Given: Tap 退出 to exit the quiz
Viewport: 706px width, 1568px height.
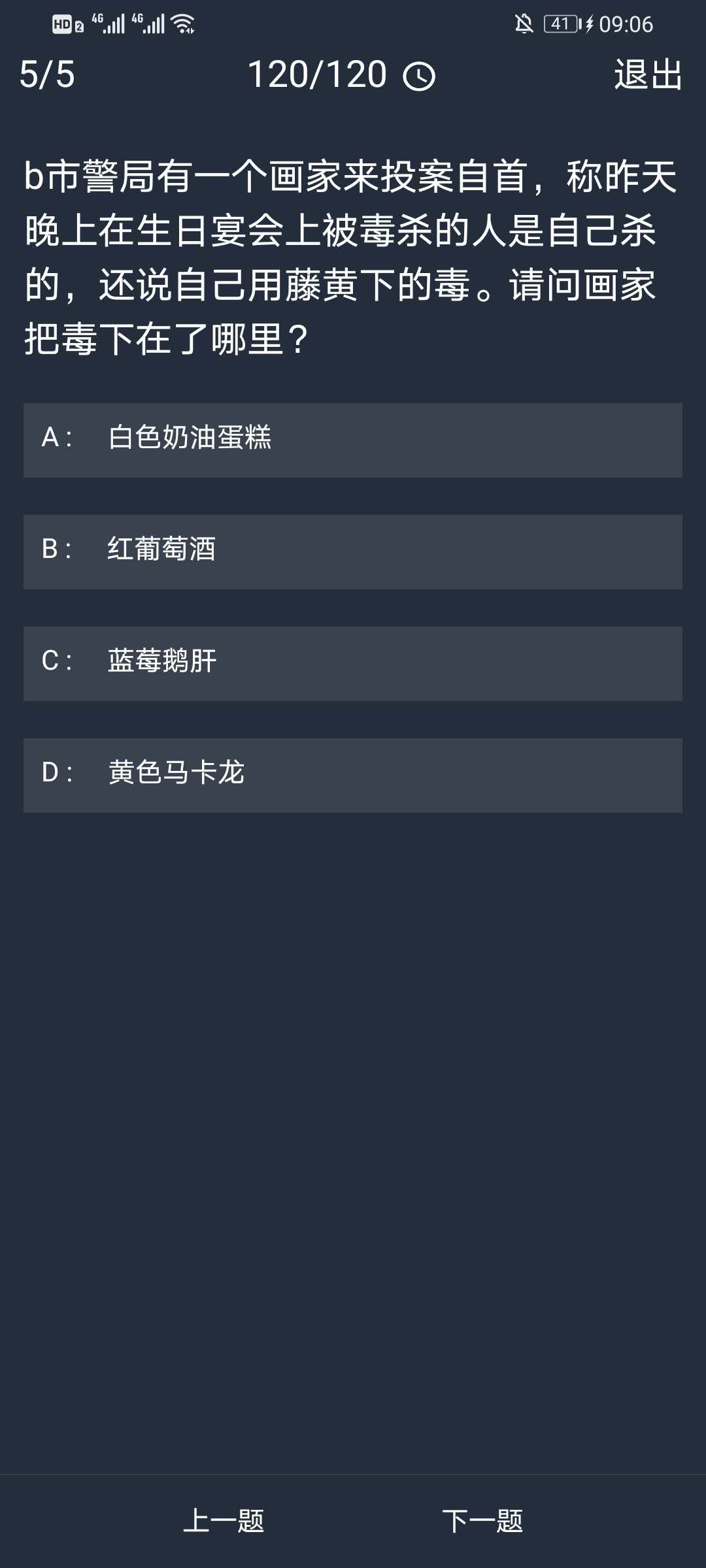Looking at the screenshot, I should [648, 74].
